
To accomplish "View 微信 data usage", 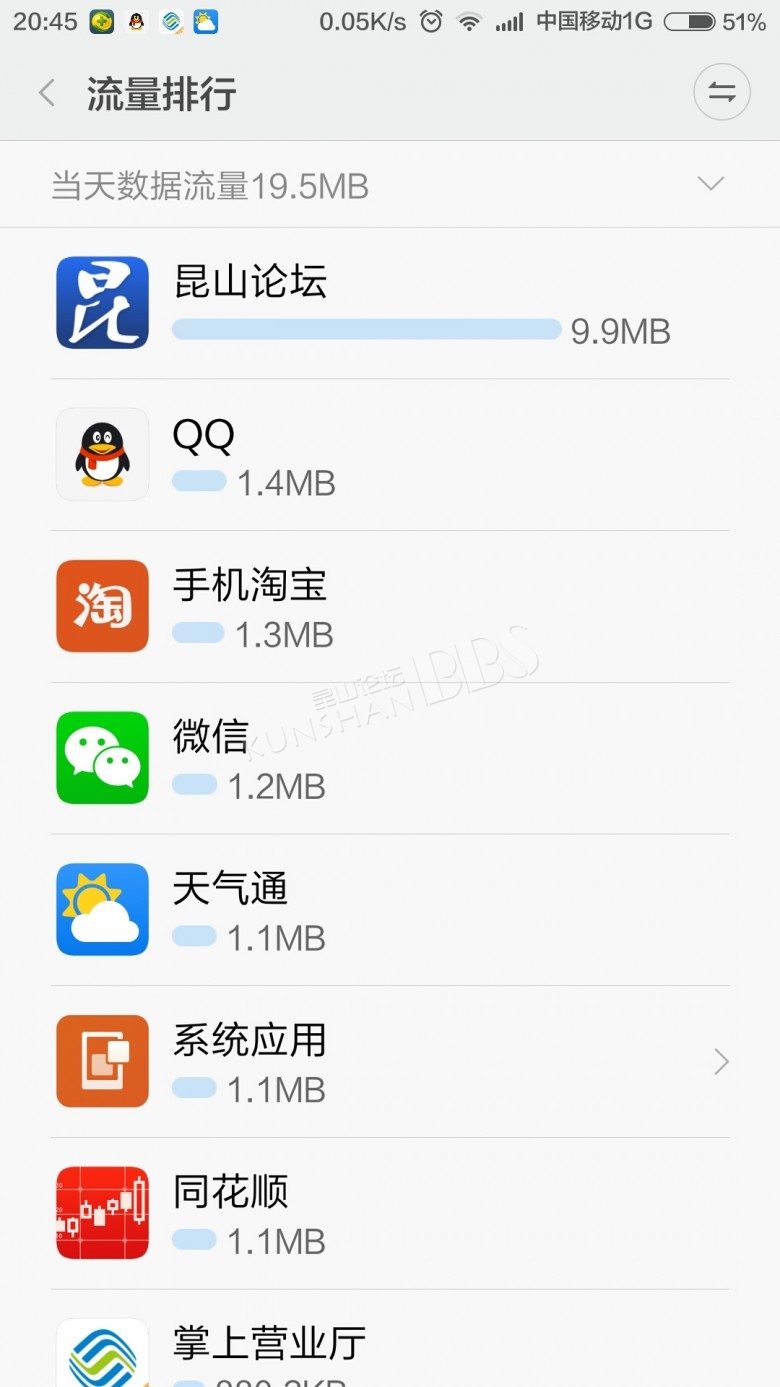I will pyautogui.click(x=390, y=759).
